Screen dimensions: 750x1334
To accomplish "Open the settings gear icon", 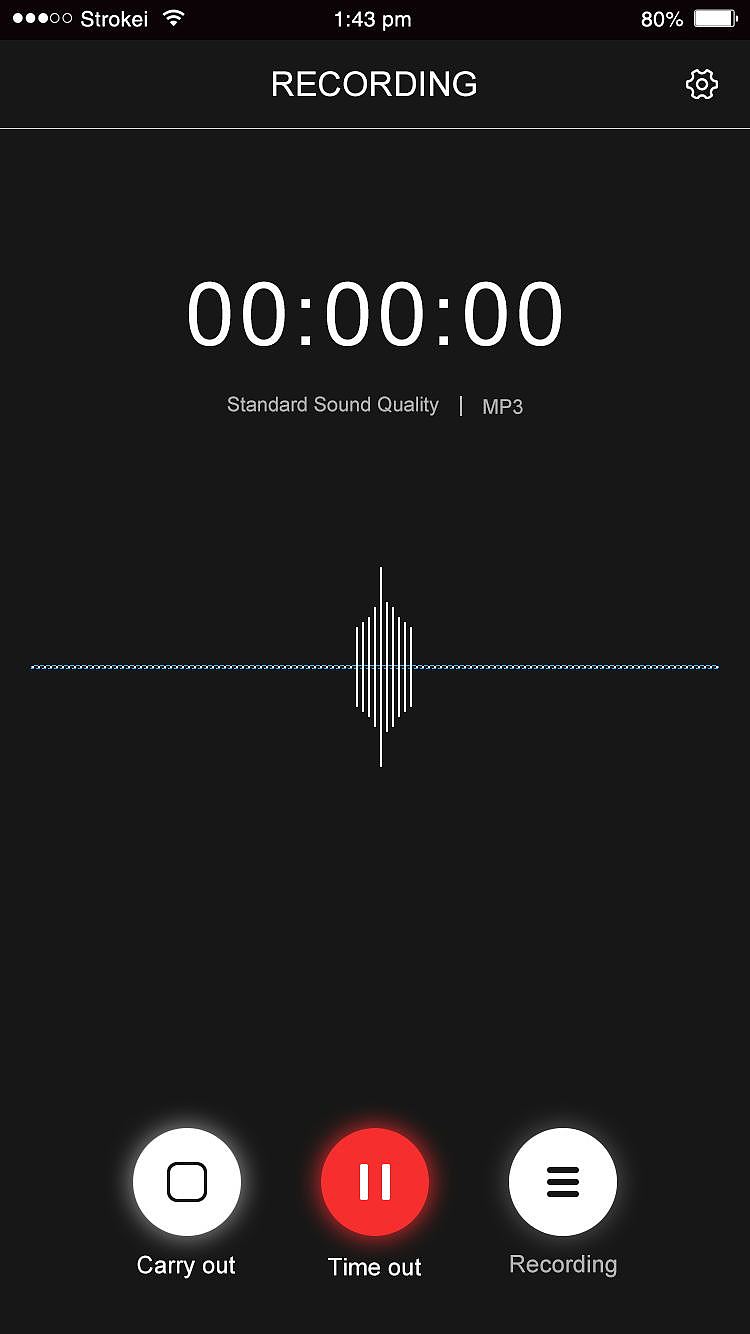I will pyautogui.click(x=700, y=85).
